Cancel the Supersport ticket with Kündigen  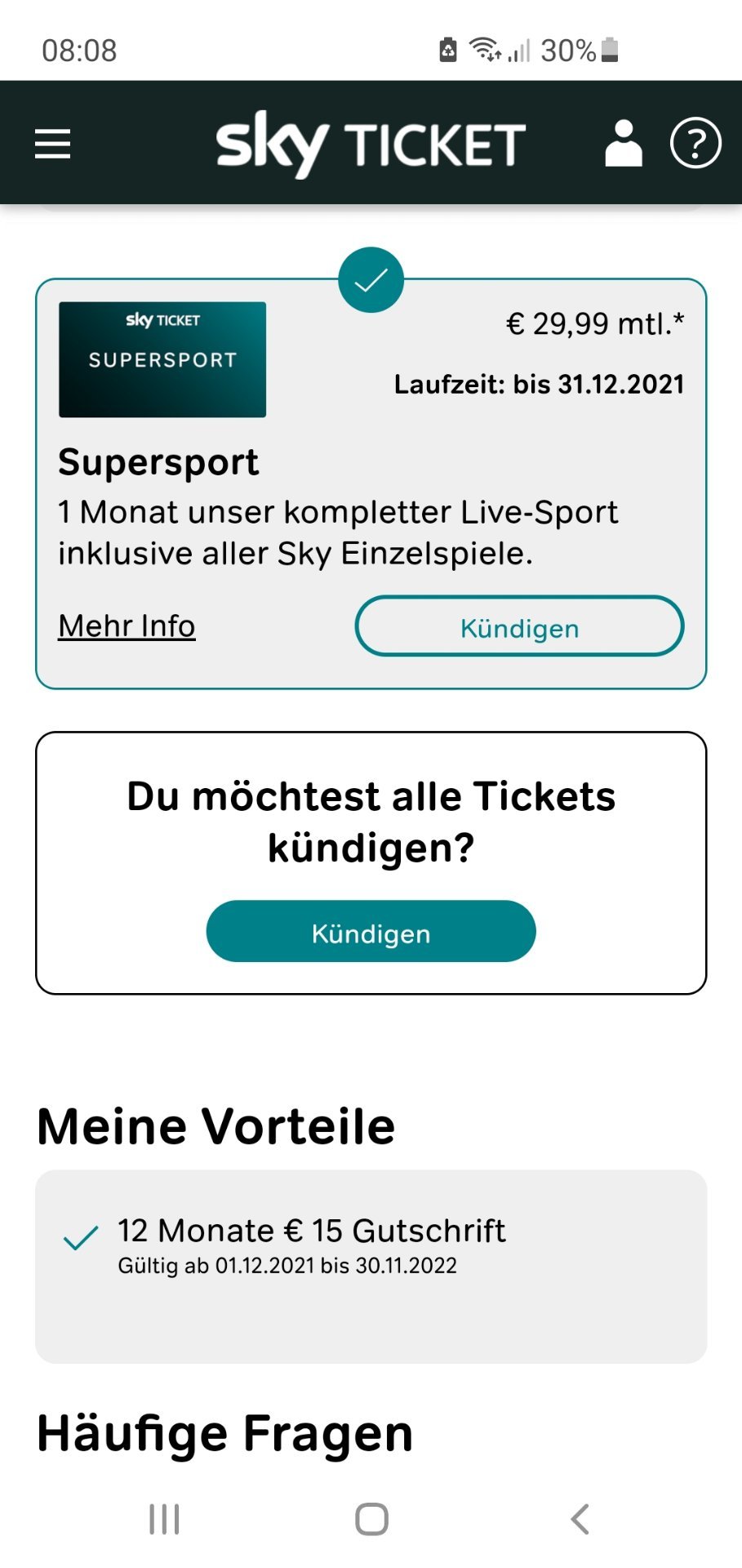tap(519, 626)
